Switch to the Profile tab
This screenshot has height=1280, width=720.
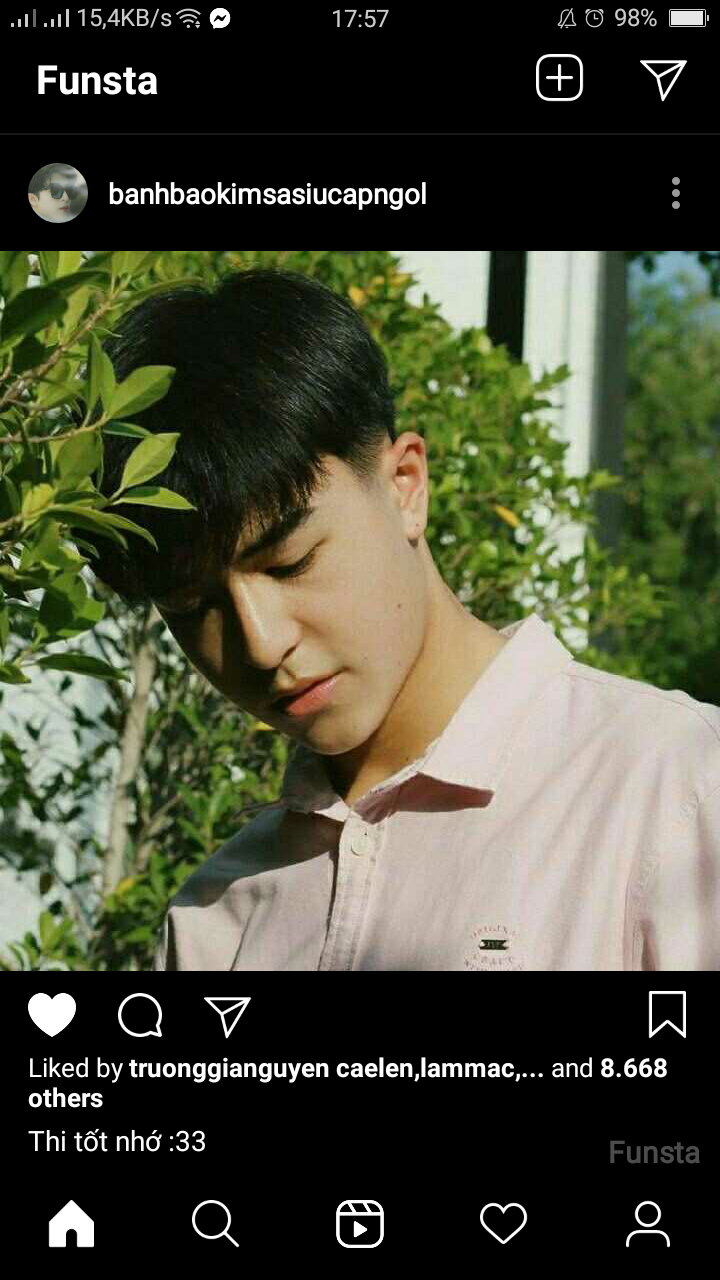coord(648,1223)
